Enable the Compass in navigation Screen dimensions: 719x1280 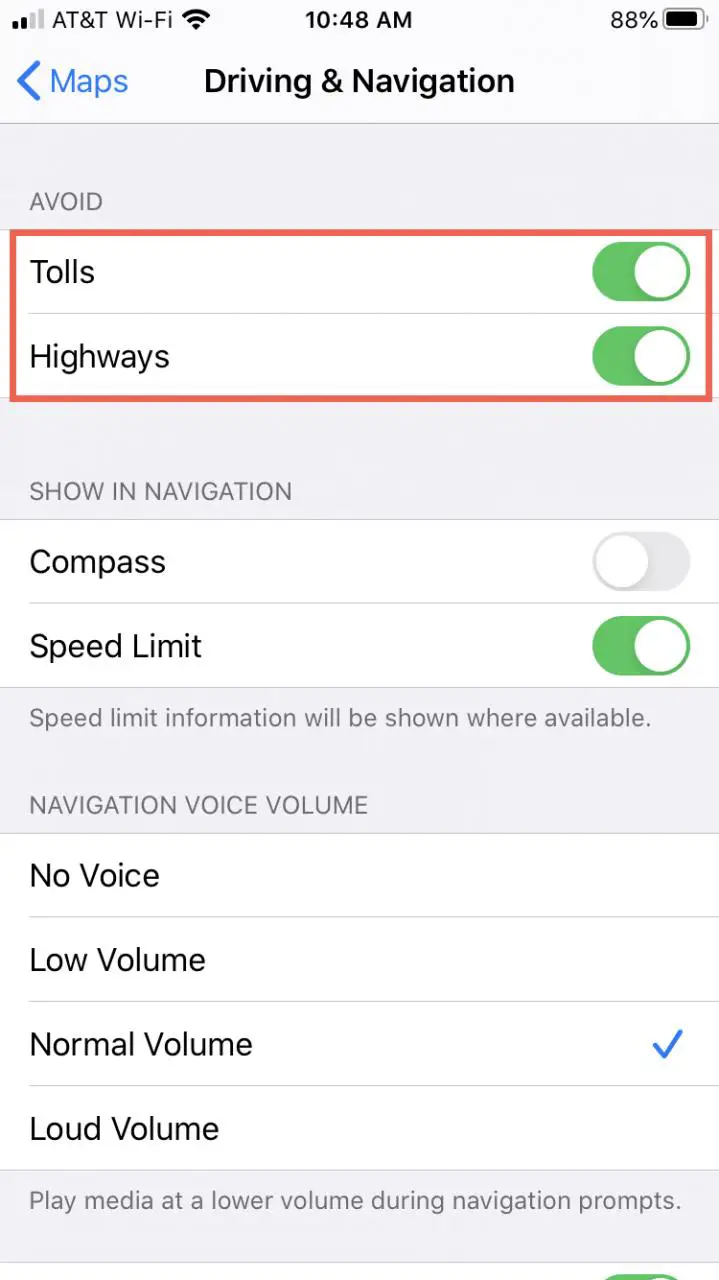pyautogui.click(x=640, y=562)
